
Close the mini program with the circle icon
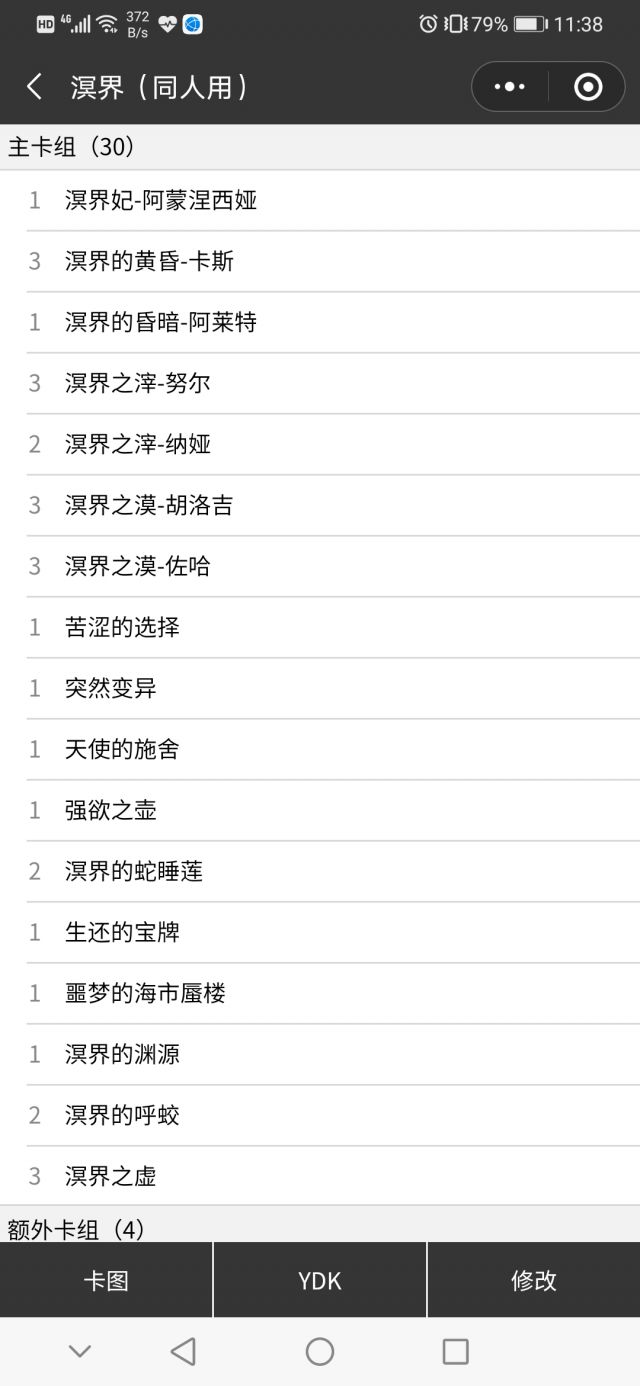tap(588, 87)
